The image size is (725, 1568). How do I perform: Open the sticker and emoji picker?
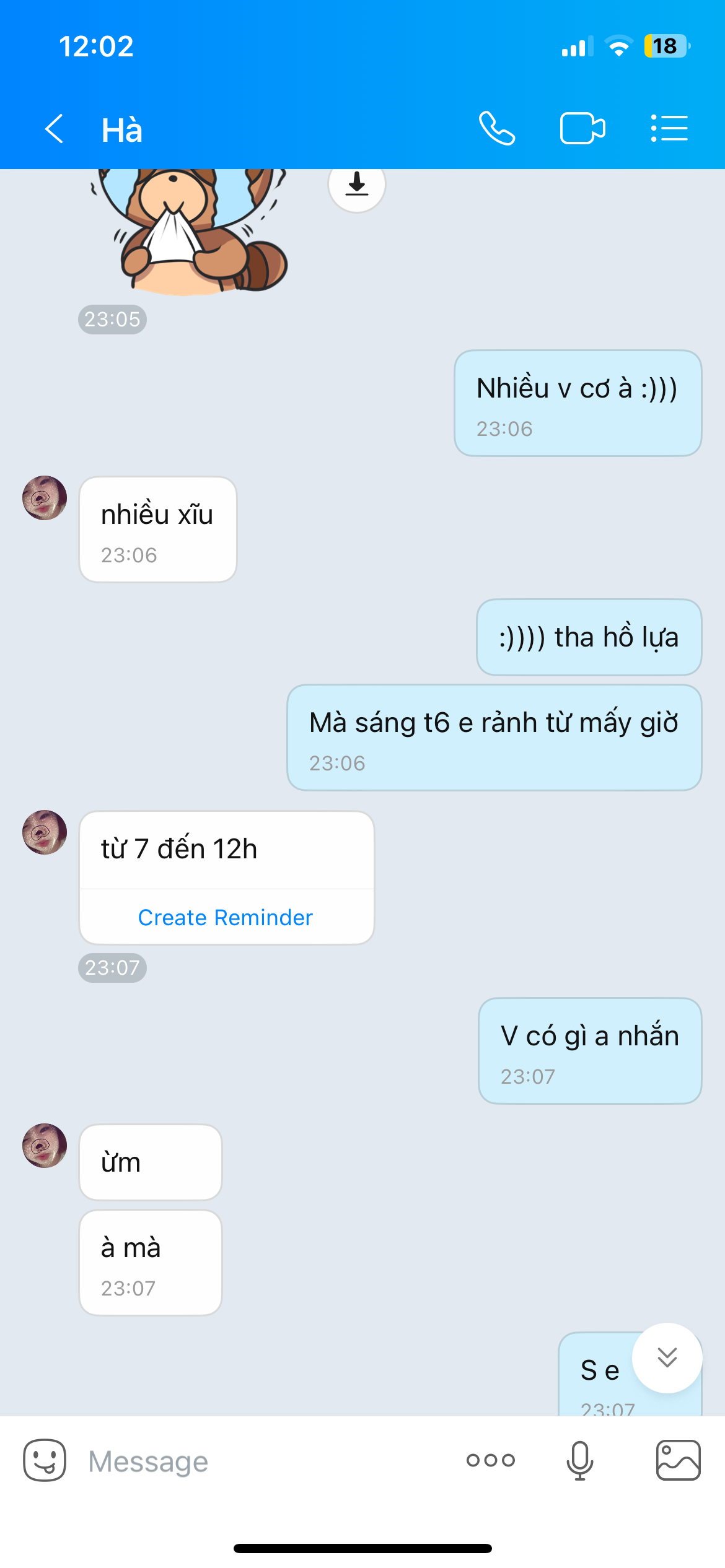tap(45, 1460)
